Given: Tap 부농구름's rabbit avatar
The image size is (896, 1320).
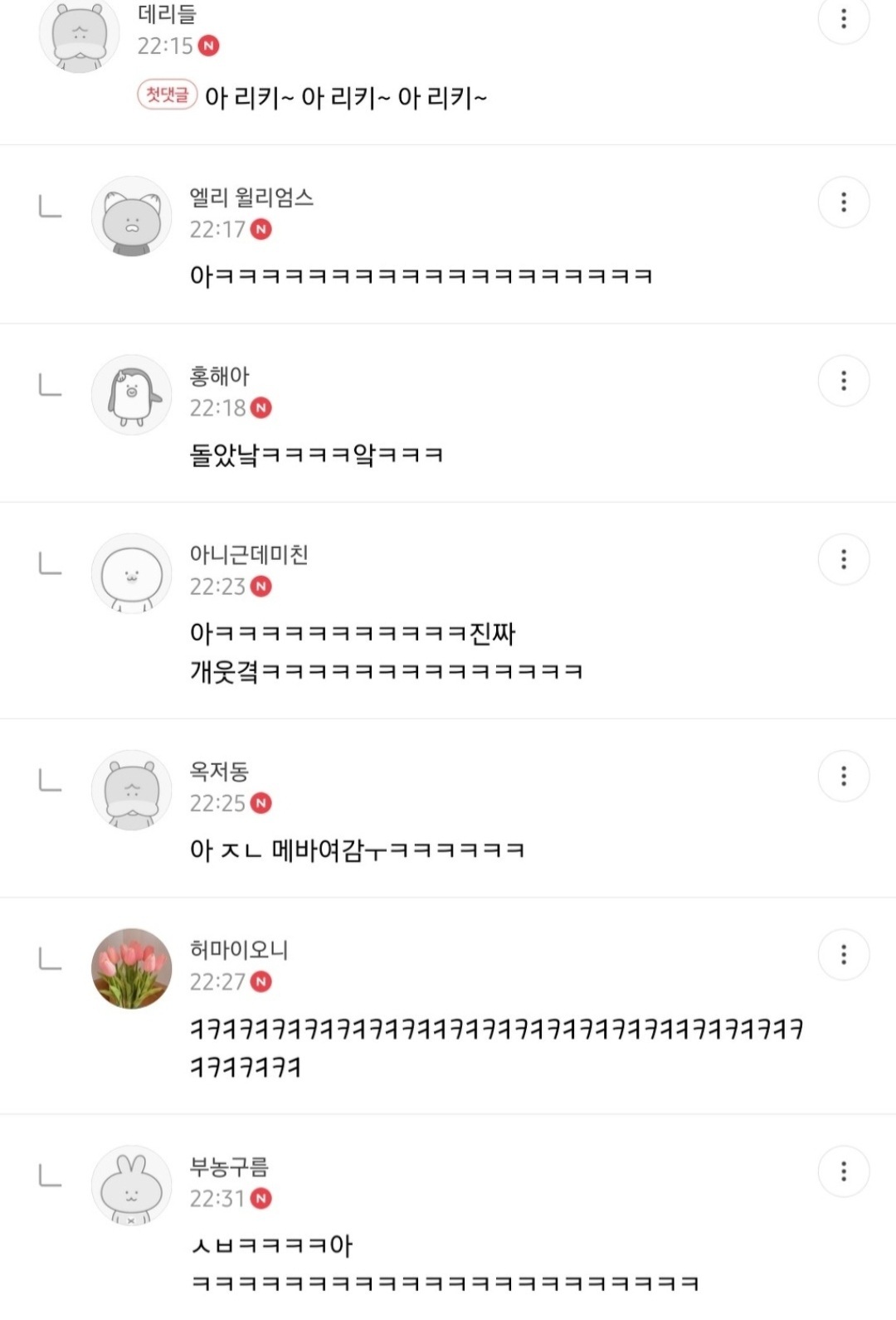Looking at the screenshot, I should point(131,1186).
